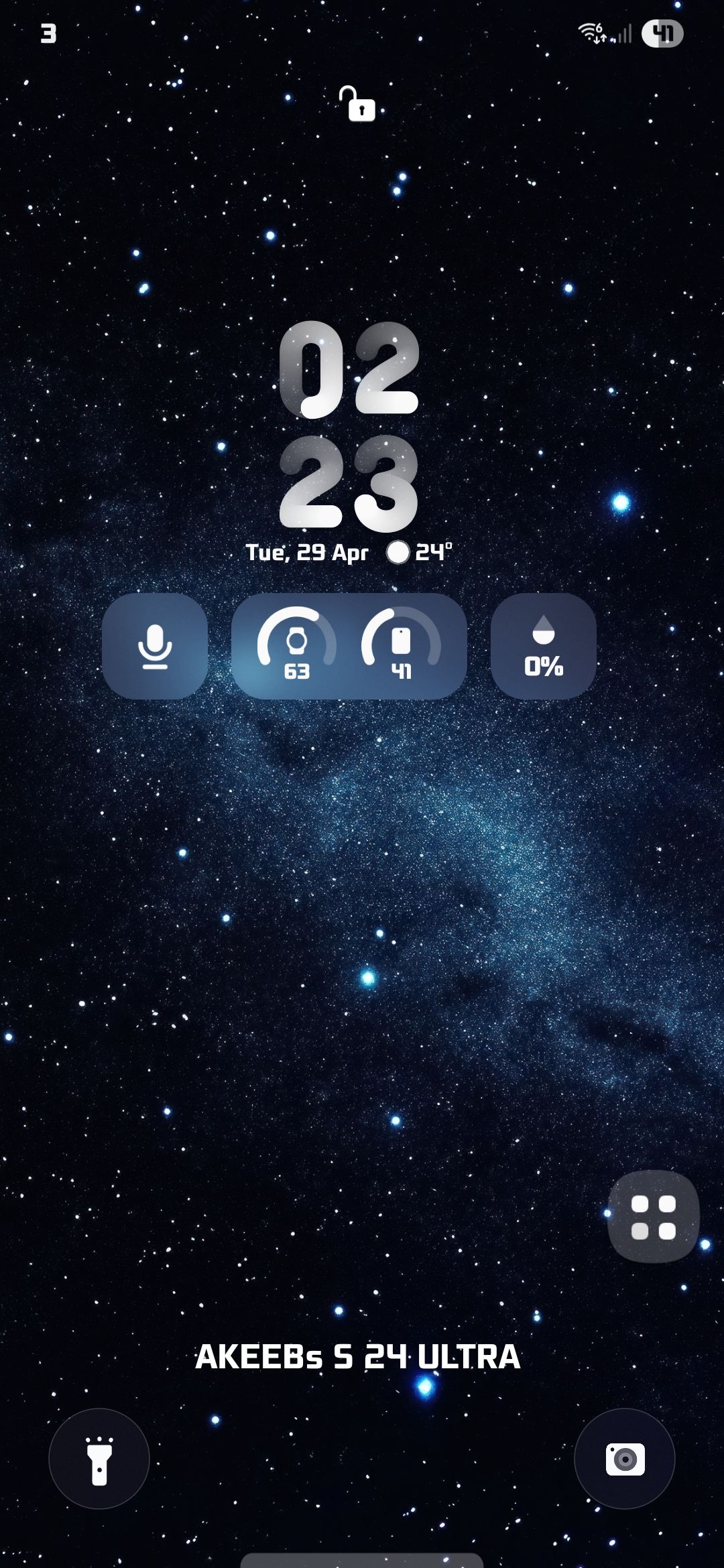Launch the flashlight shortcut
Screen dimensions: 724x1568
click(x=98, y=1459)
